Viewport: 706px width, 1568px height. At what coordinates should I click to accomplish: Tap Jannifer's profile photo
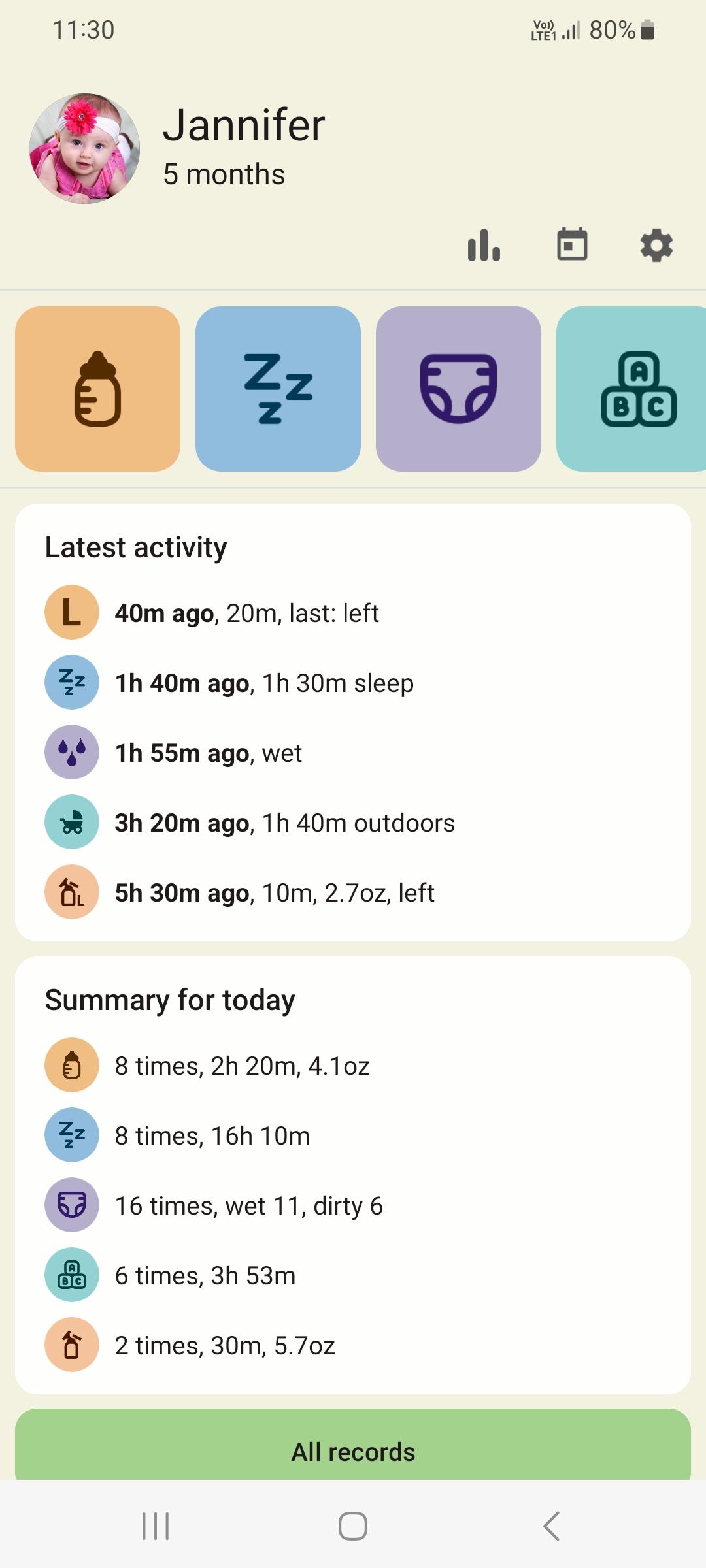(84, 148)
